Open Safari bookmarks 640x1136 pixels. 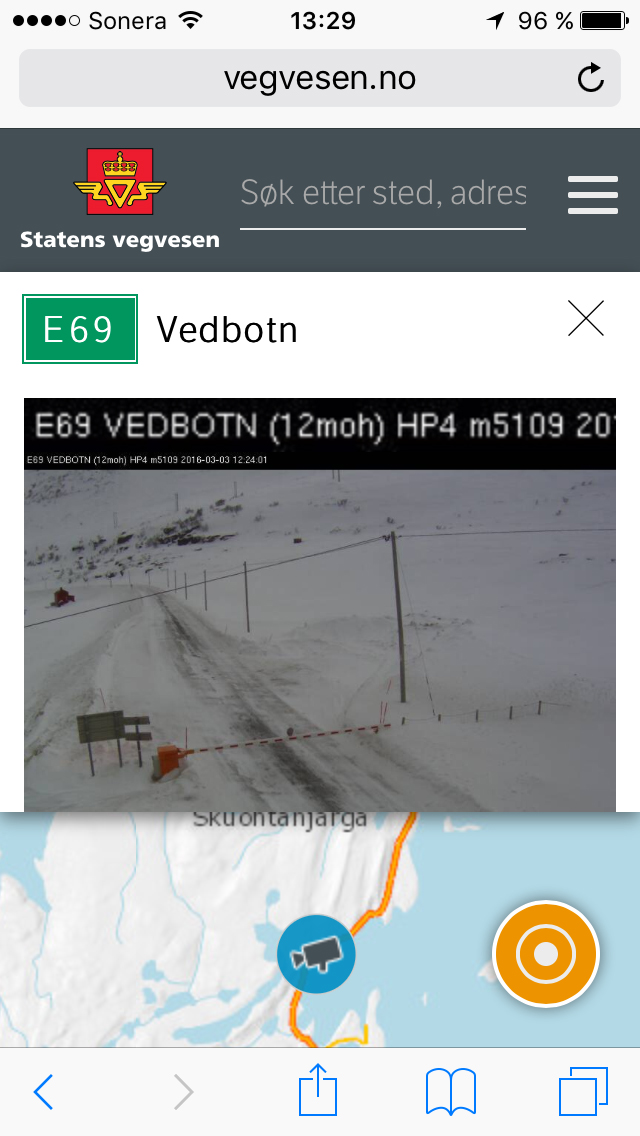click(x=450, y=1091)
